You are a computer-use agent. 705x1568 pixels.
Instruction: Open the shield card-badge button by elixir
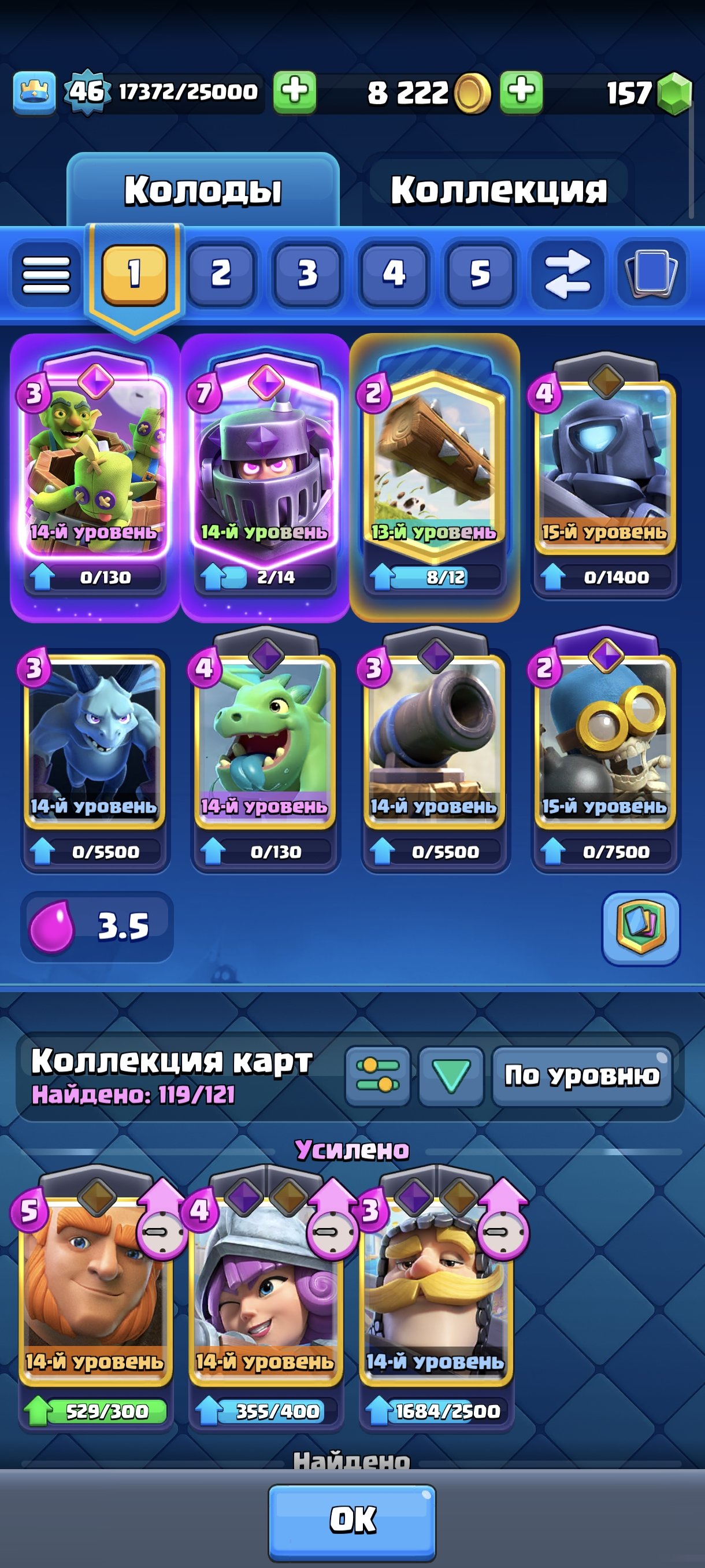coord(640,927)
